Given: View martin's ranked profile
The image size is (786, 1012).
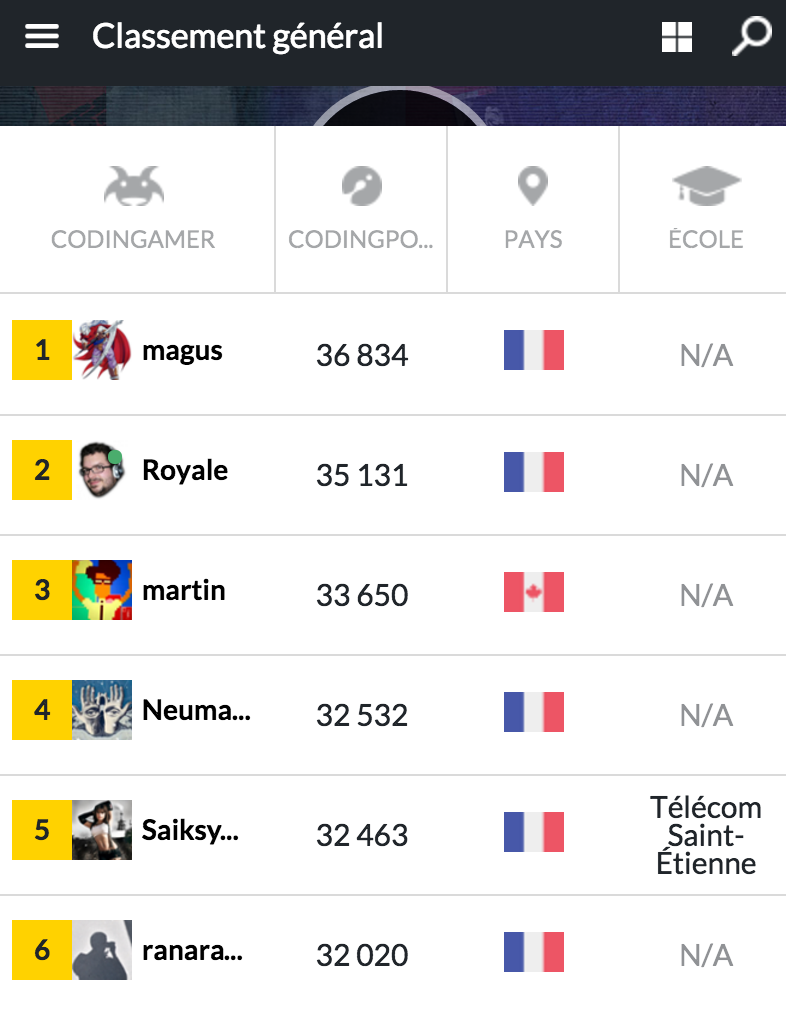Looking at the screenshot, I should [x=184, y=591].
